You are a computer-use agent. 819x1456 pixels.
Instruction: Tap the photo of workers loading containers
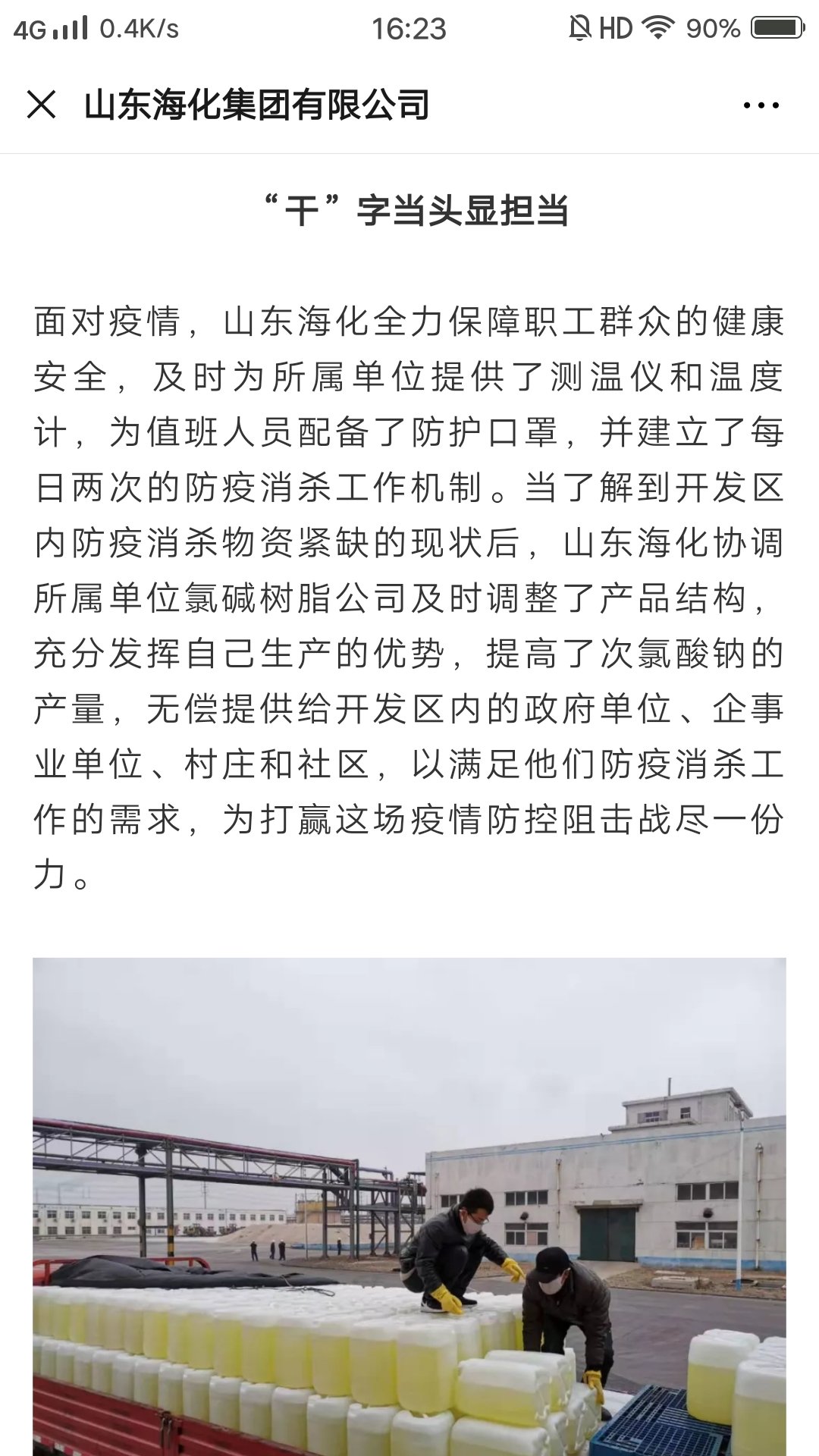pyautogui.click(x=409, y=1206)
